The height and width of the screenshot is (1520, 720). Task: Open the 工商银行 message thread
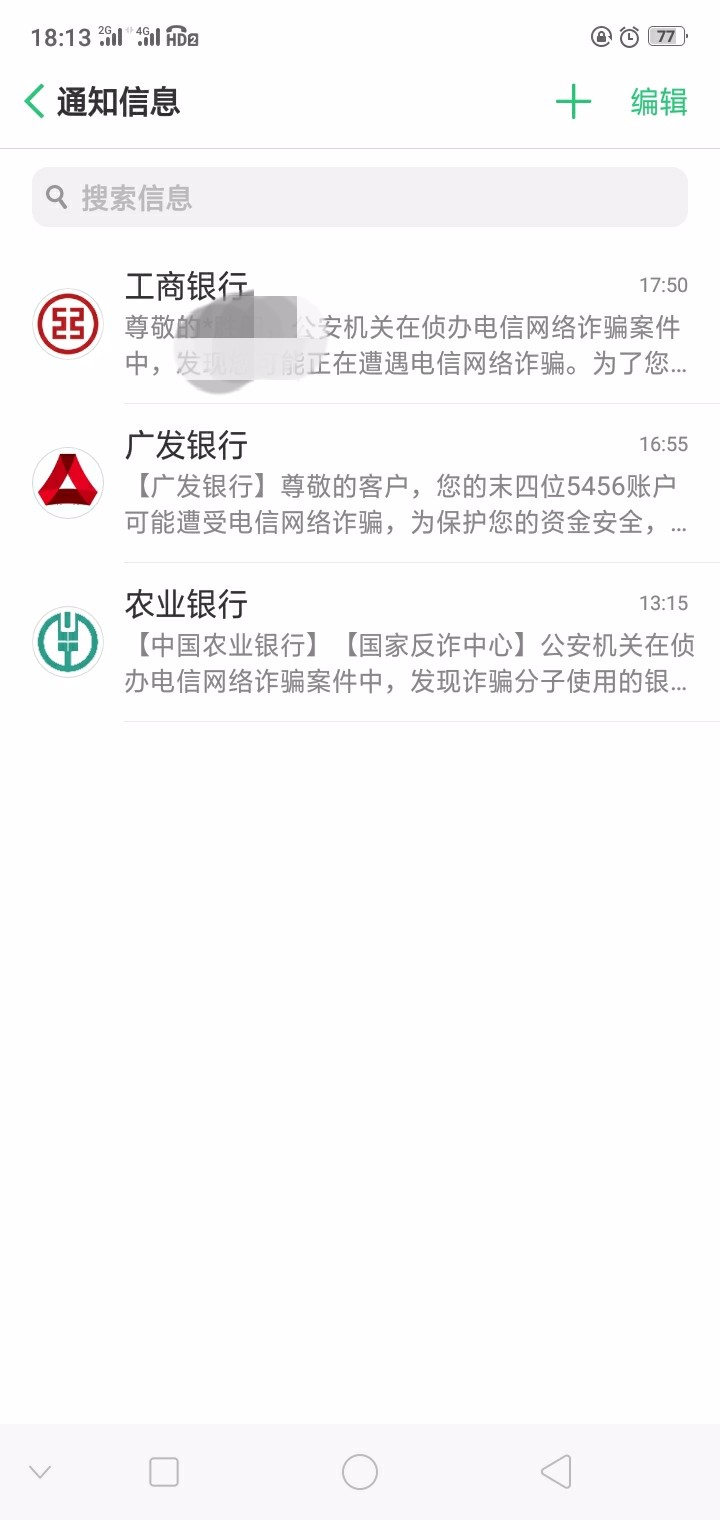[405, 325]
